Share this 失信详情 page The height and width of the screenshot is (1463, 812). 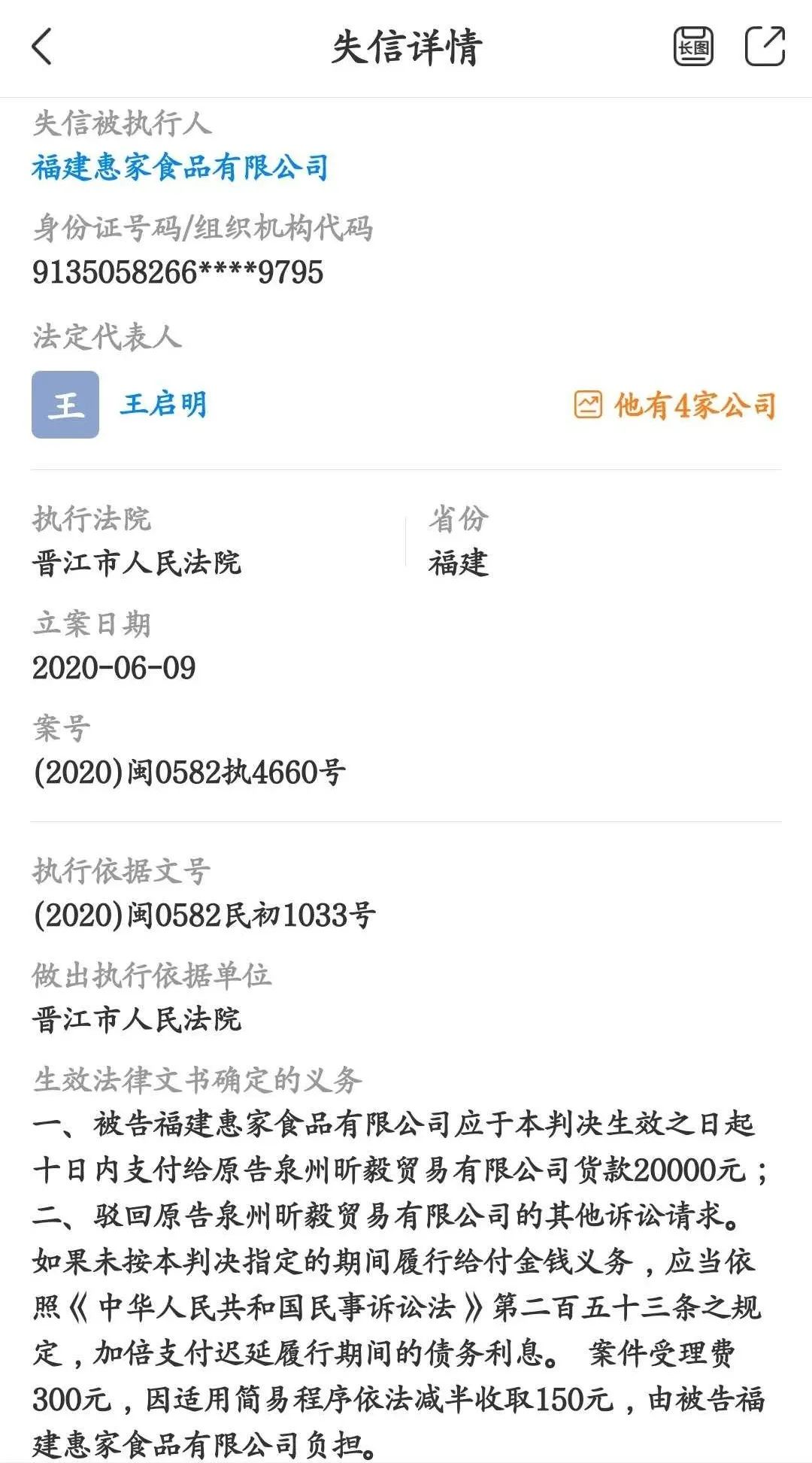pos(765,47)
